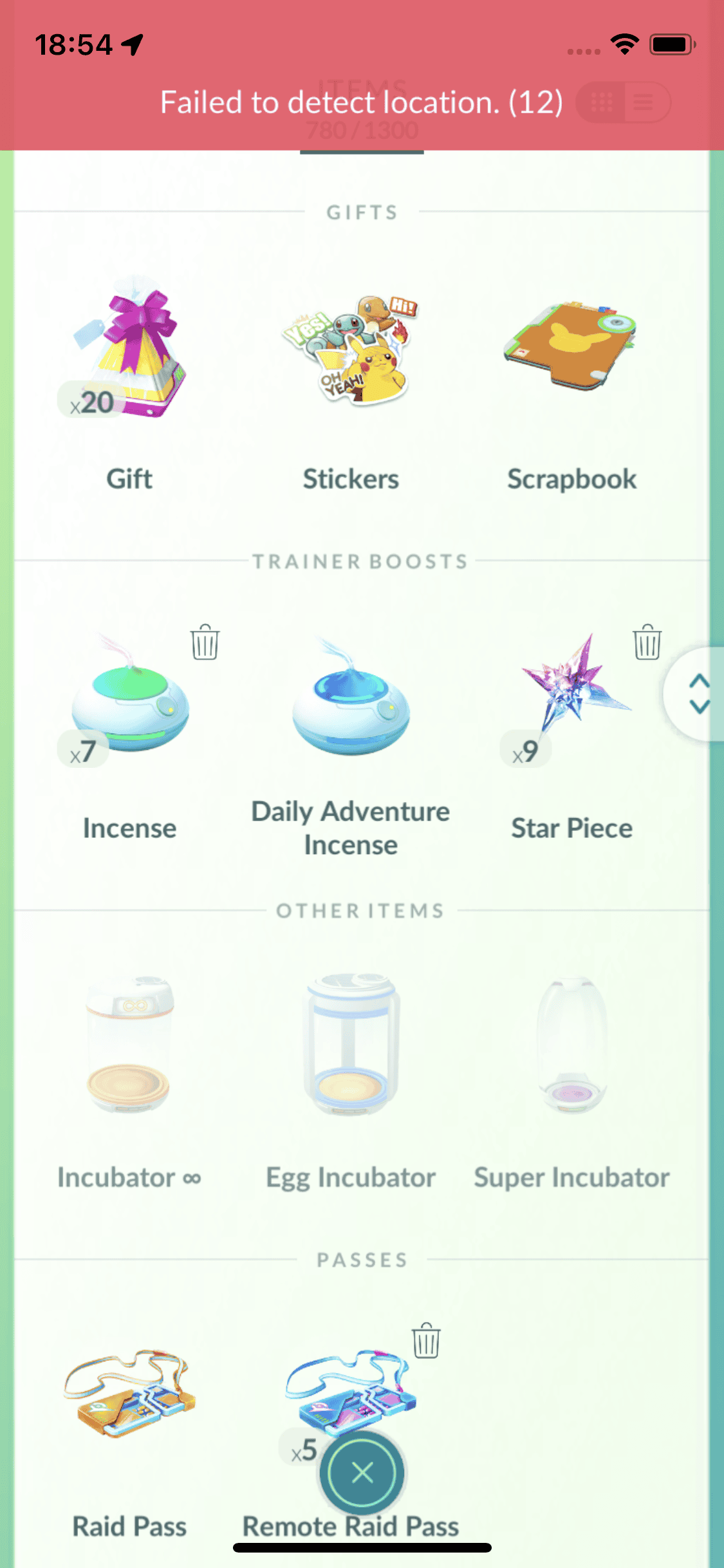The width and height of the screenshot is (724, 1568).
Task: Open the up/down scroll handle
Action: point(699,694)
